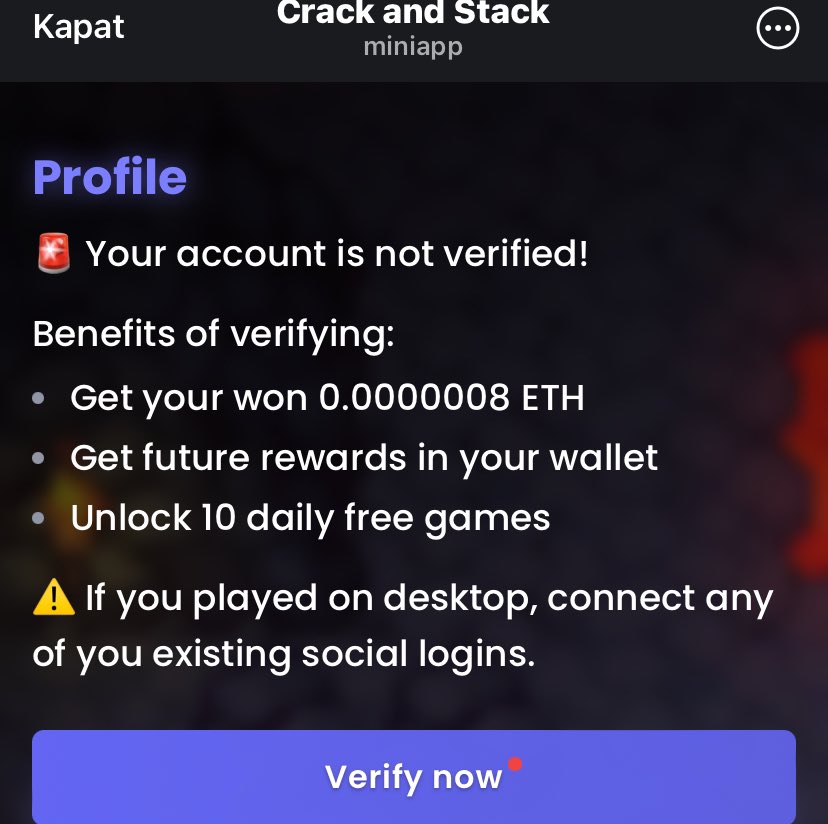Tap Kapat to close the miniapp
Viewport: 828px width, 824px height.
point(79,27)
